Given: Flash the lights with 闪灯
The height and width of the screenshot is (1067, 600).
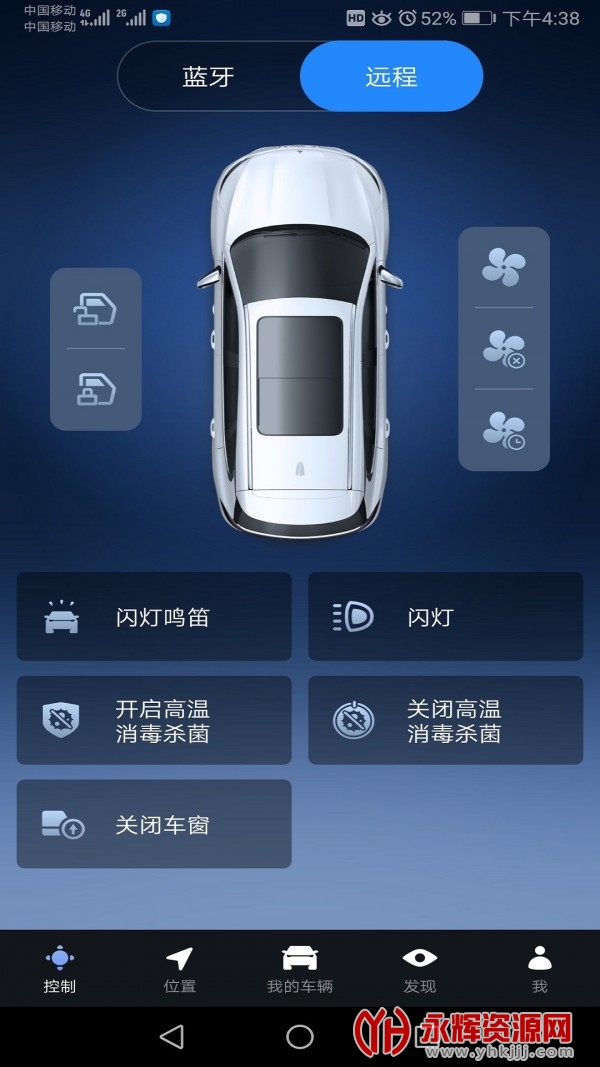Looking at the screenshot, I should point(445,617).
